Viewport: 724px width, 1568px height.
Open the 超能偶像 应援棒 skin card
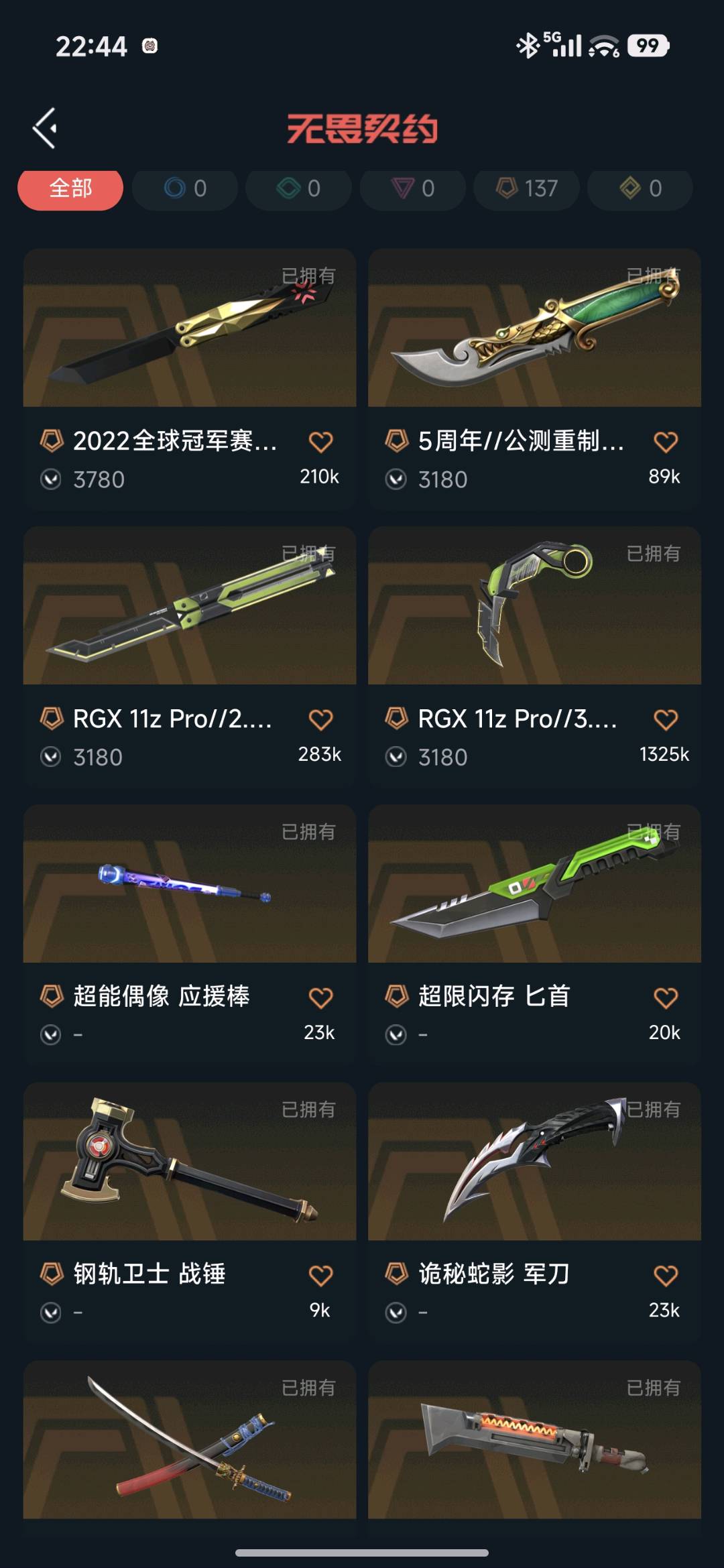[x=189, y=884]
